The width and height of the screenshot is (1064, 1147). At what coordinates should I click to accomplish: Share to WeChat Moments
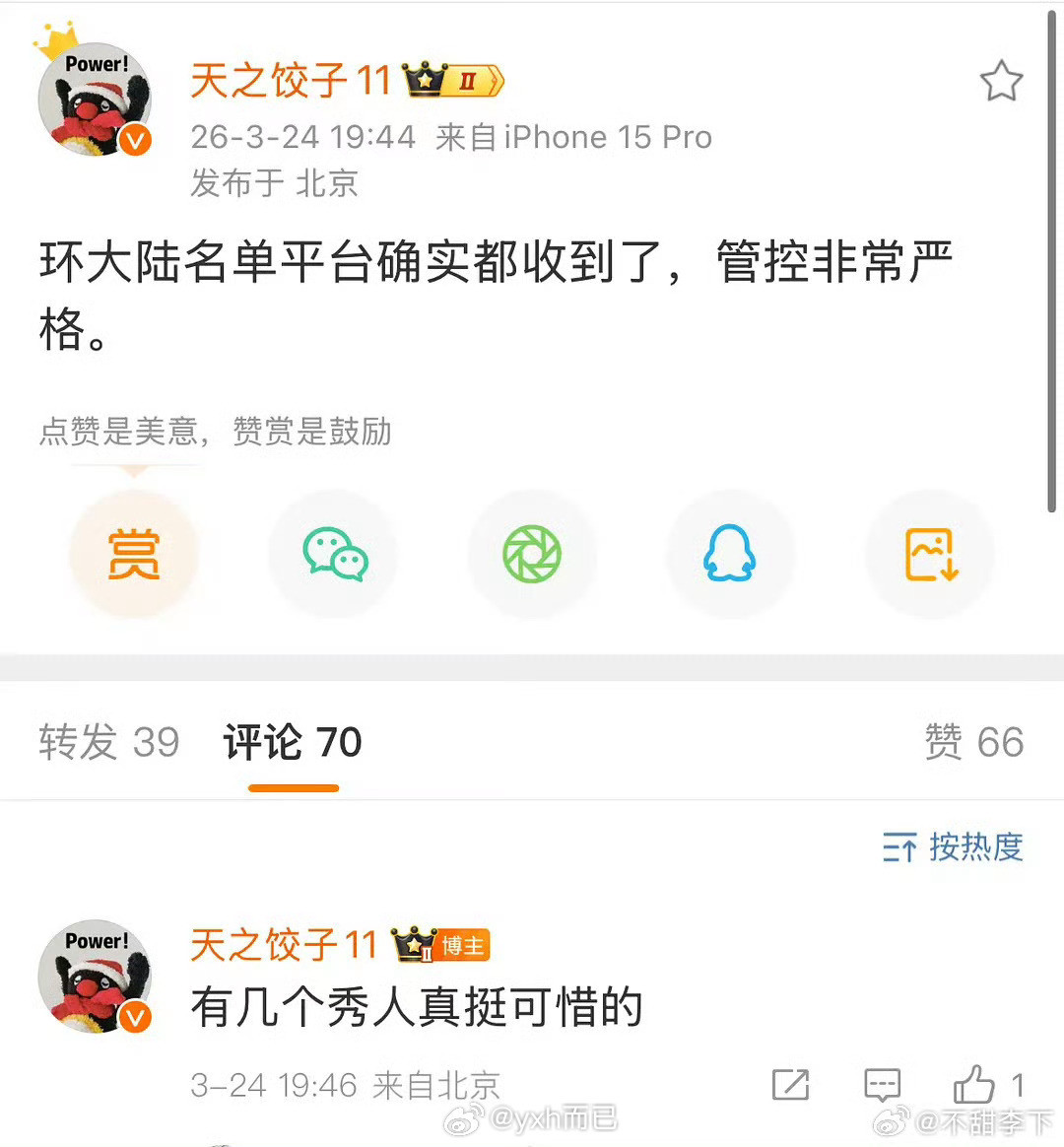532,555
